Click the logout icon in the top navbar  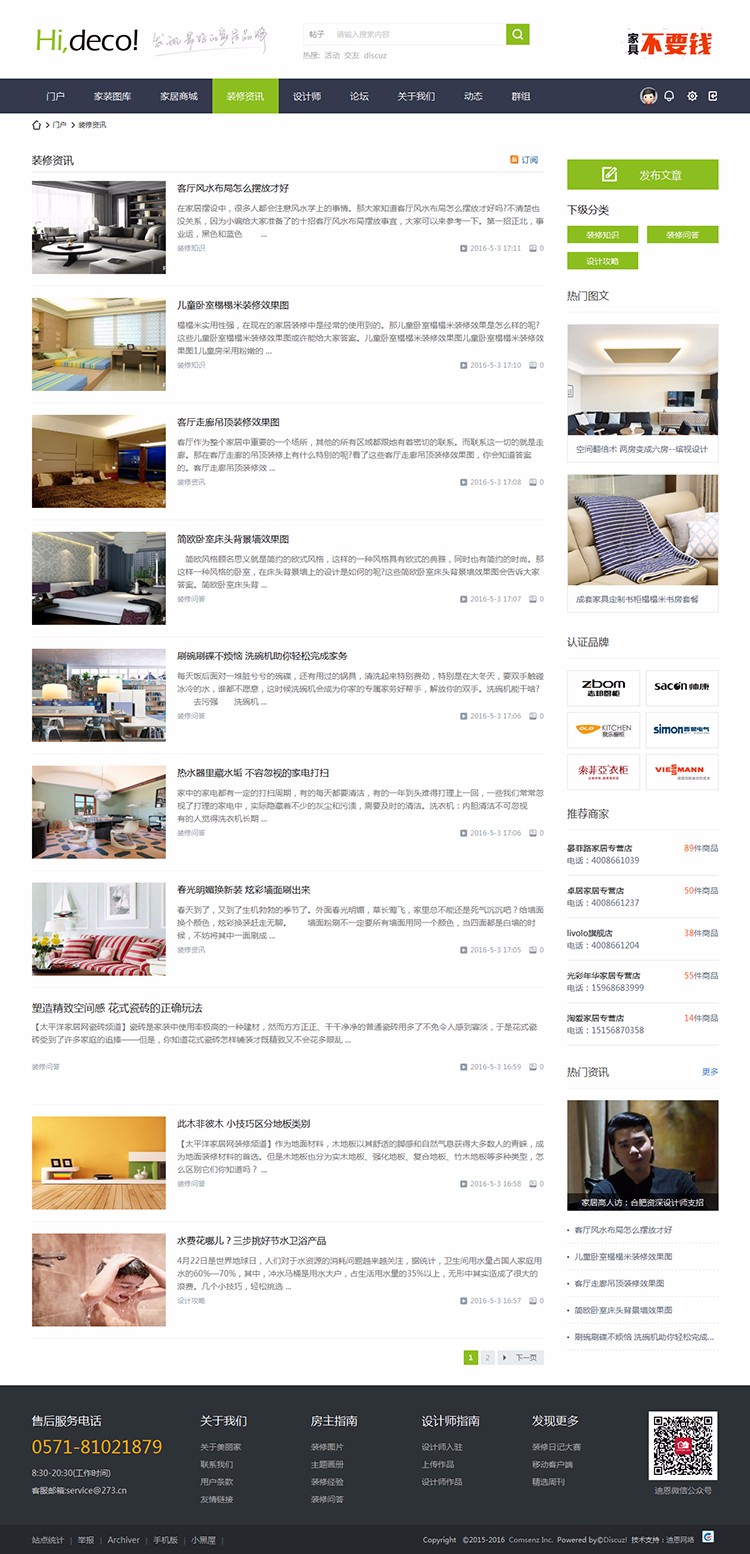pos(713,96)
